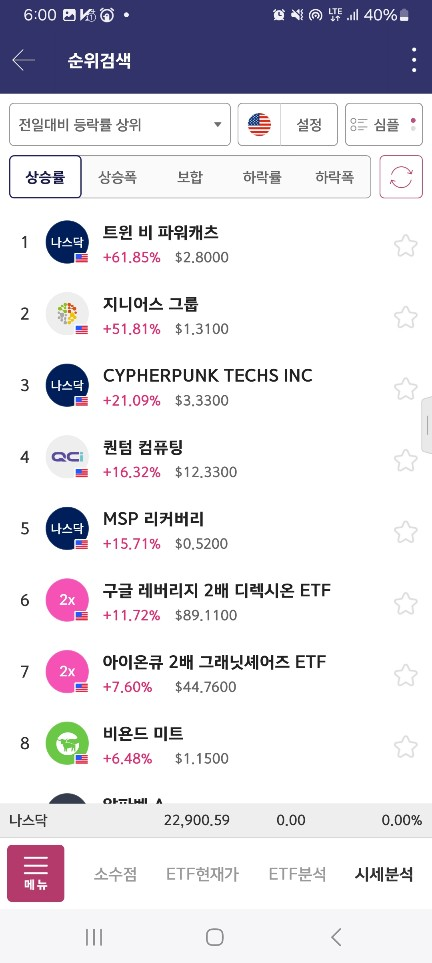This screenshot has height=963, width=432.
Task: Switch to the 소수점 bottom tab
Action: click(116, 874)
